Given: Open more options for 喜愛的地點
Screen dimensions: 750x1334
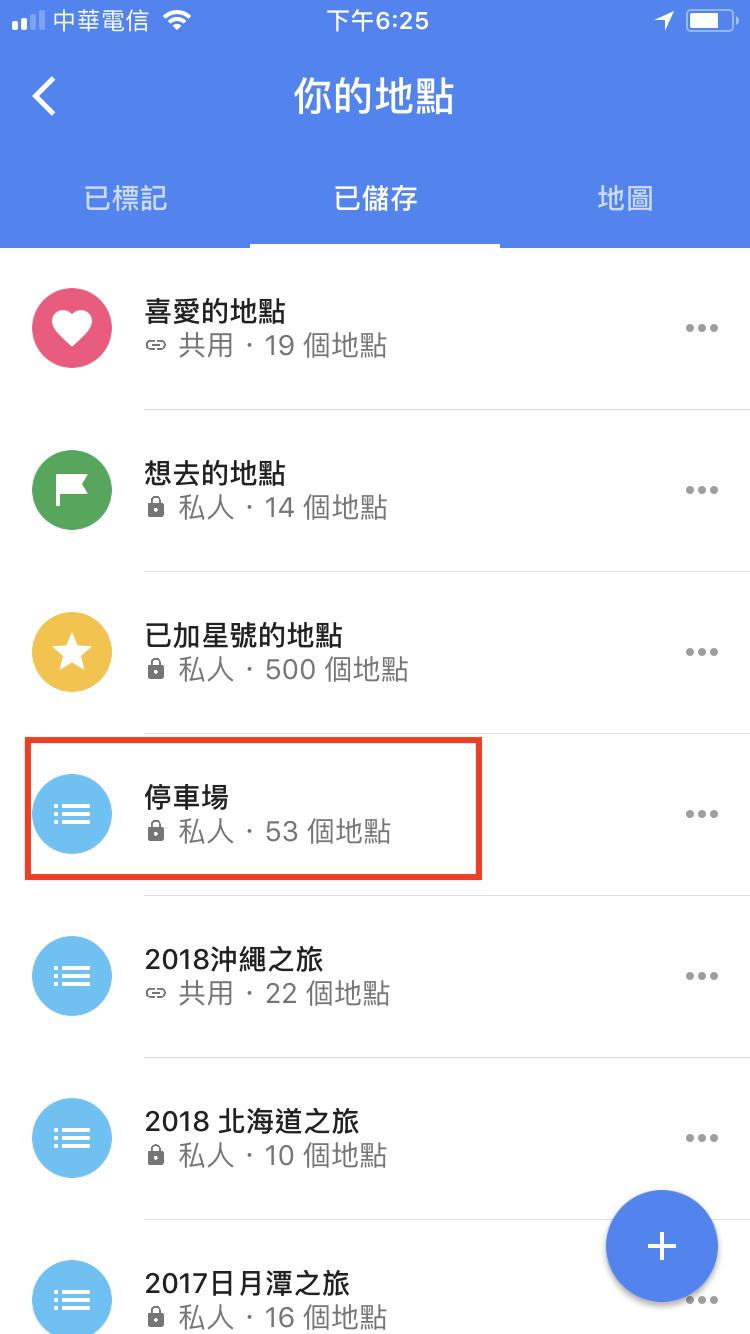Looking at the screenshot, I should point(702,328).
